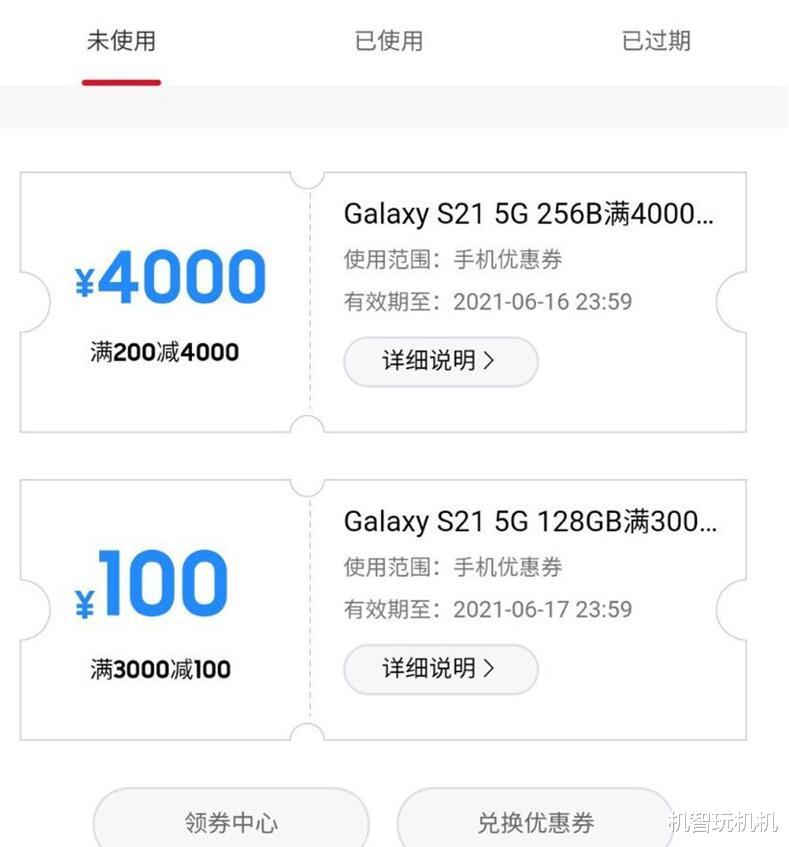The height and width of the screenshot is (847, 789).
Task: Tap the 满200减4000 condition label
Action: point(163,352)
